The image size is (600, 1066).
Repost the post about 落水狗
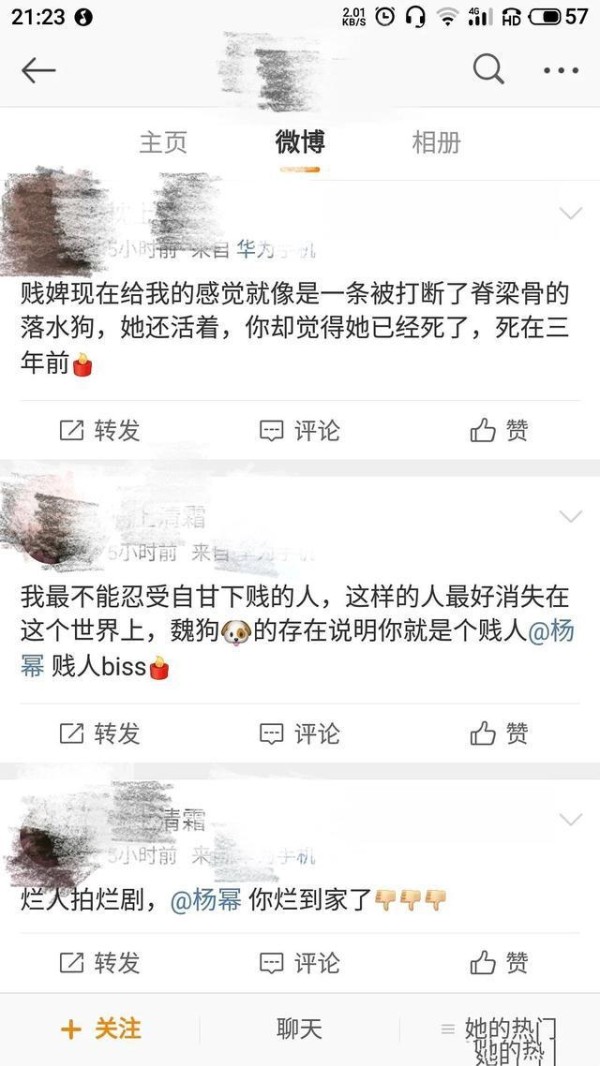[x=100, y=430]
